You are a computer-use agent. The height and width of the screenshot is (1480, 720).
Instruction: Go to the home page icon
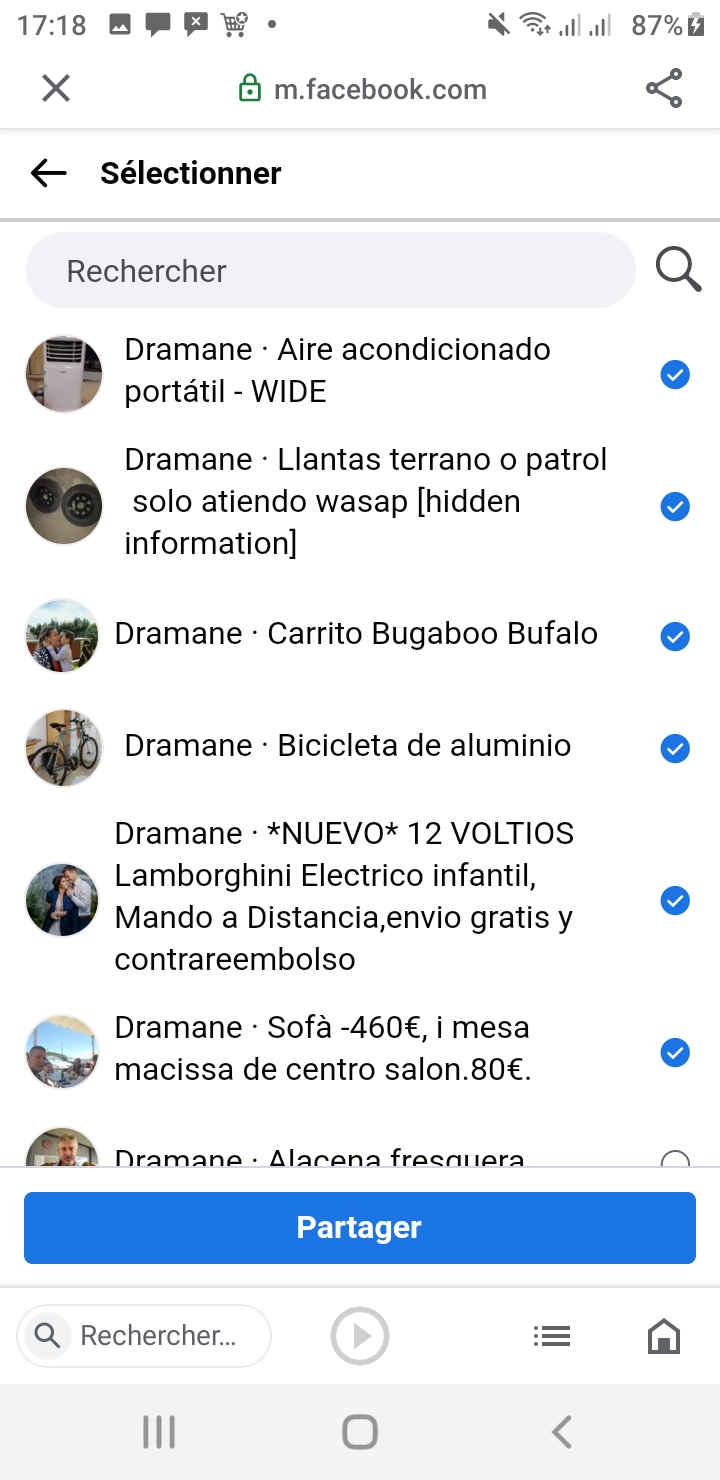pos(664,1336)
